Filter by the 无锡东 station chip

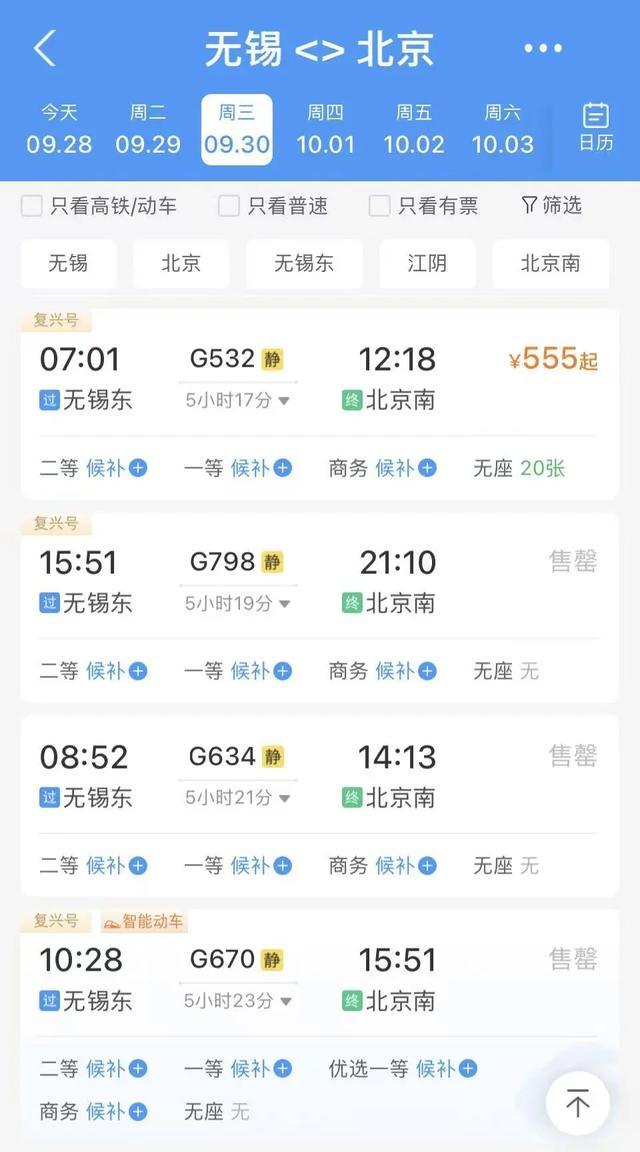[304, 263]
